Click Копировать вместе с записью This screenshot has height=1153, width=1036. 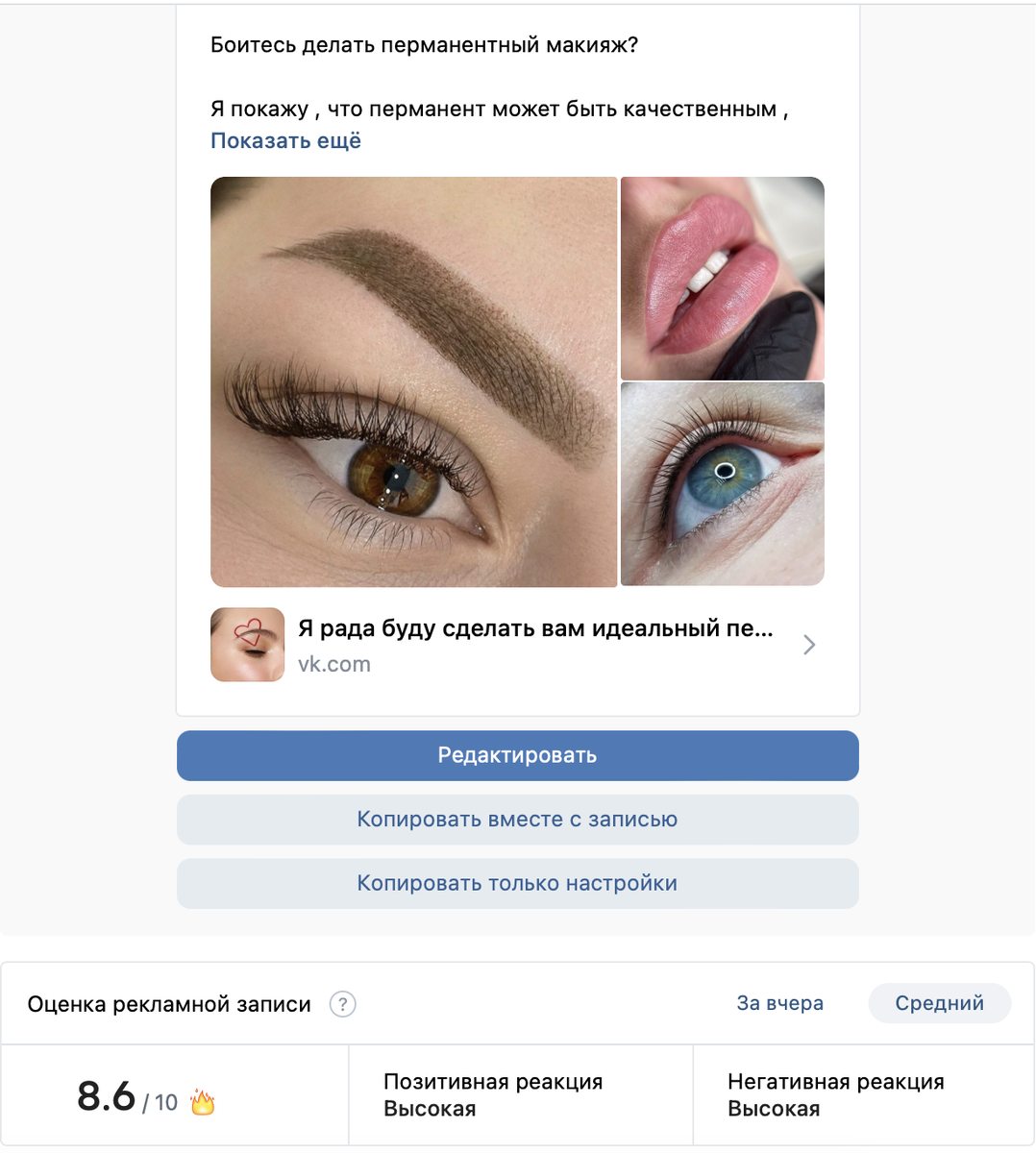(517, 820)
